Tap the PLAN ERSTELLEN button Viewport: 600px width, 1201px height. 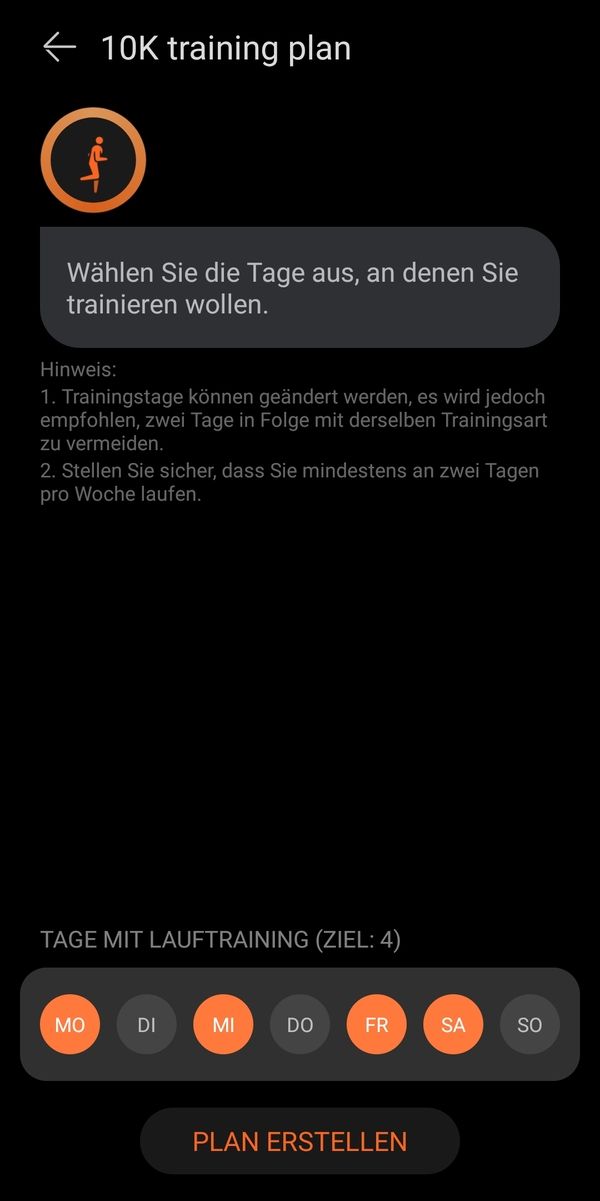coord(300,1141)
